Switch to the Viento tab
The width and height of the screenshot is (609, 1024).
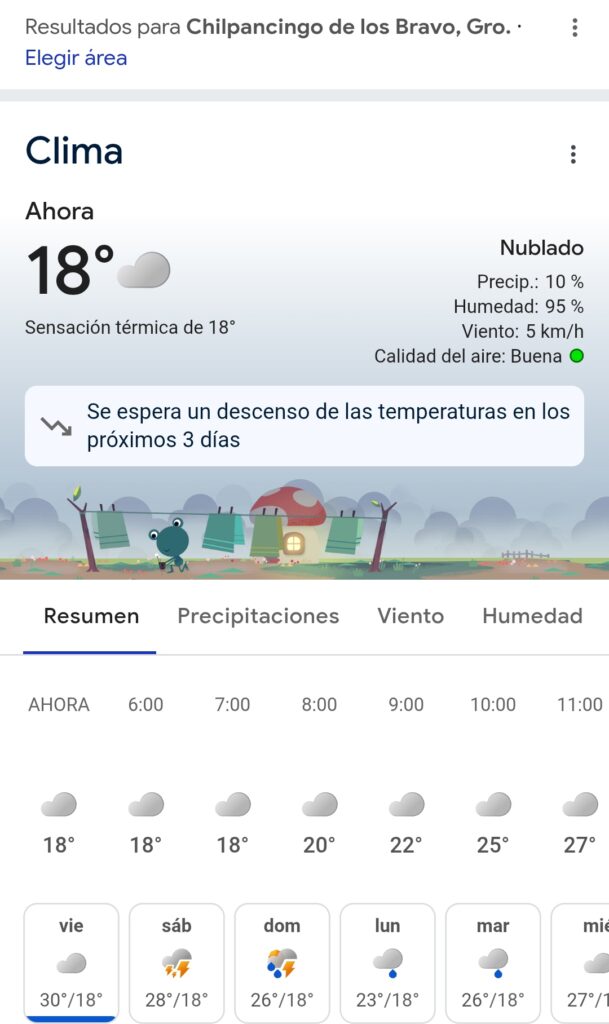tap(410, 616)
